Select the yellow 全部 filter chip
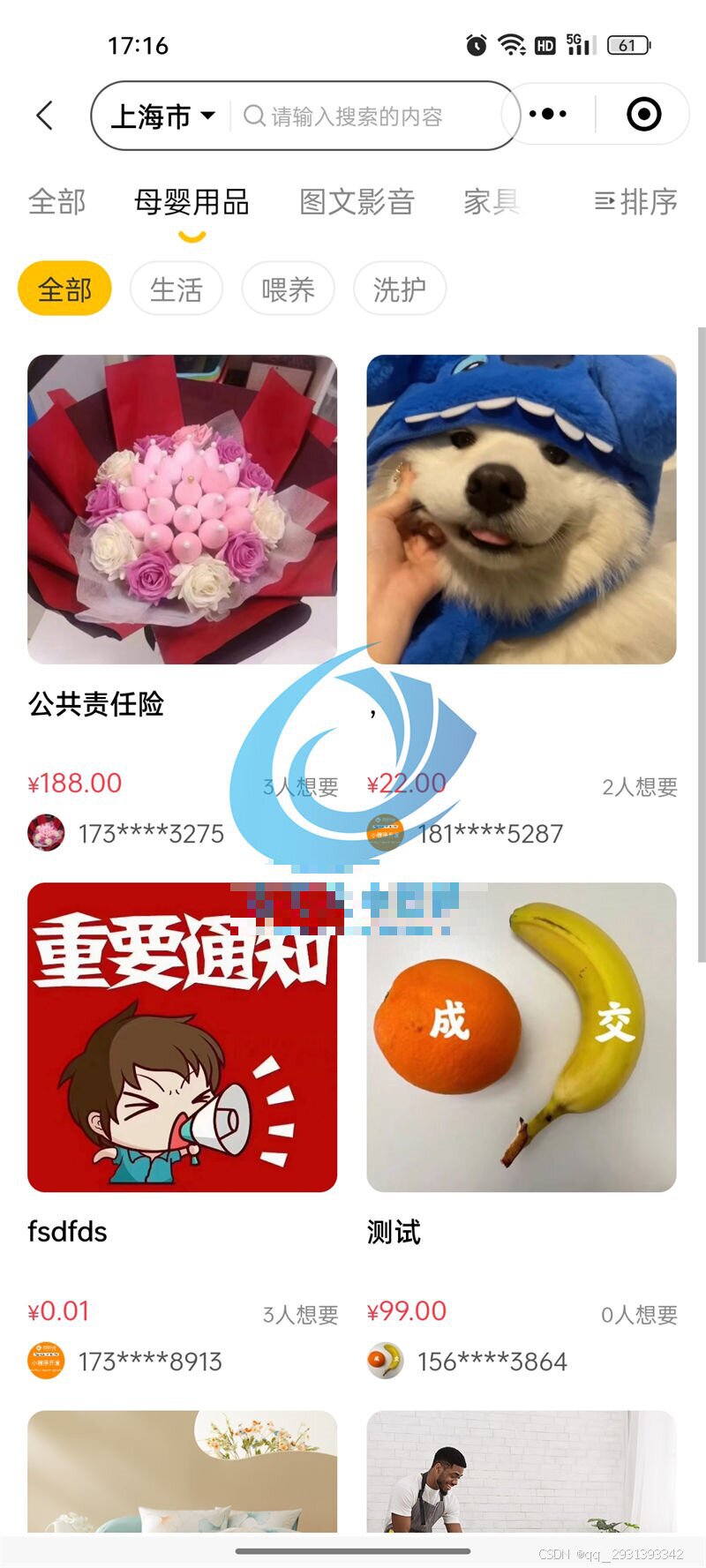This screenshot has height=1568, width=706. (64, 289)
